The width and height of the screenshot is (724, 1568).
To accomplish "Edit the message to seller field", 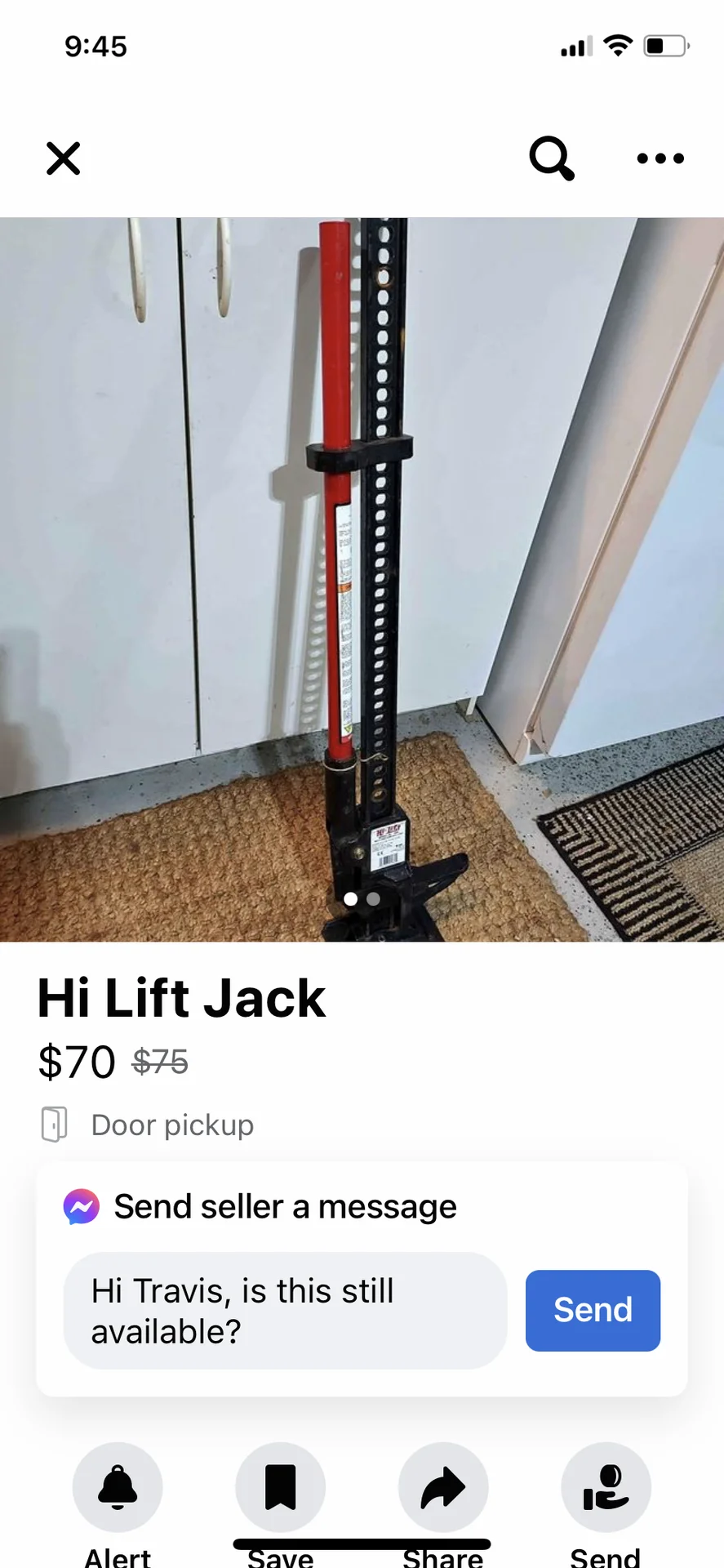I will coord(285,1311).
